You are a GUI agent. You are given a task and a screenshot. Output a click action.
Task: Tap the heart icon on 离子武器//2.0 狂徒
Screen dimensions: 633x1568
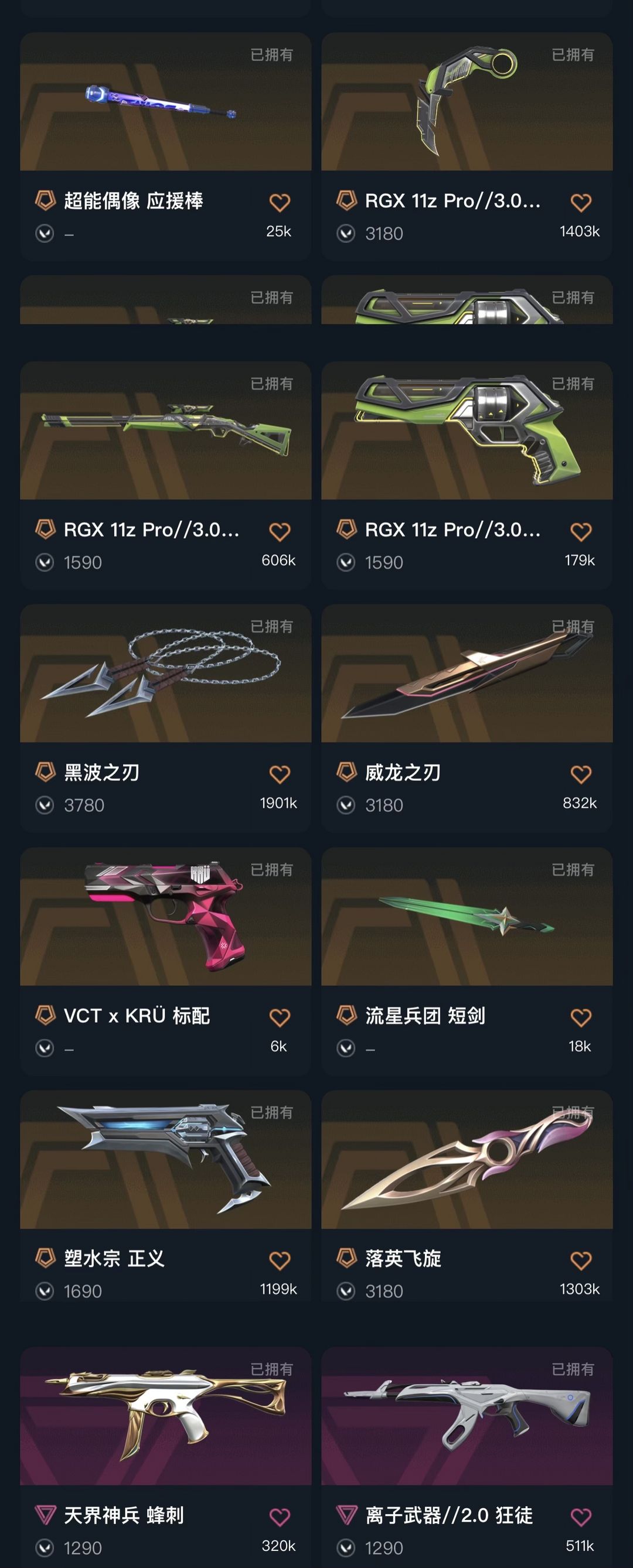pyautogui.click(x=581, y=1517)
